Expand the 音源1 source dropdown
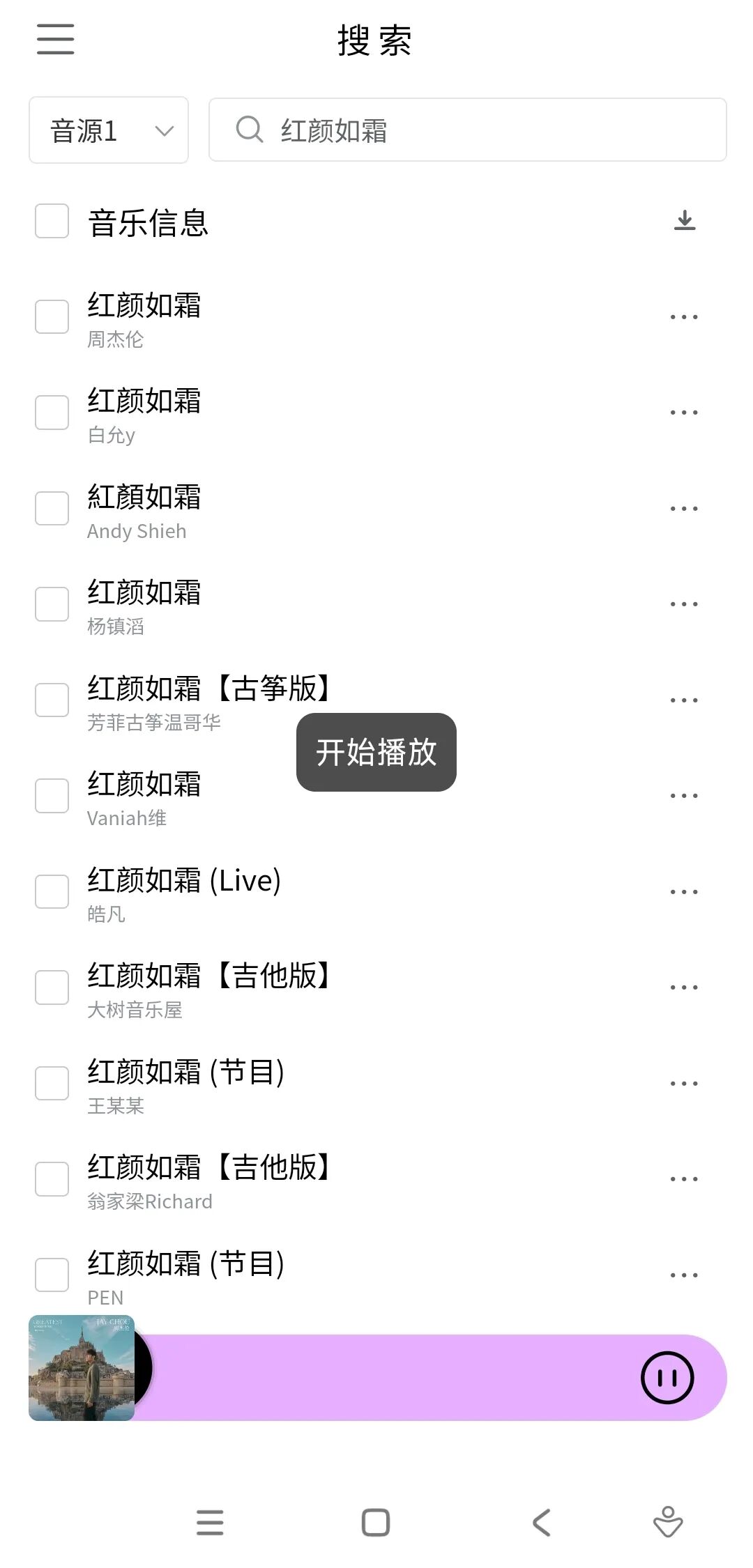 (109, 130)
